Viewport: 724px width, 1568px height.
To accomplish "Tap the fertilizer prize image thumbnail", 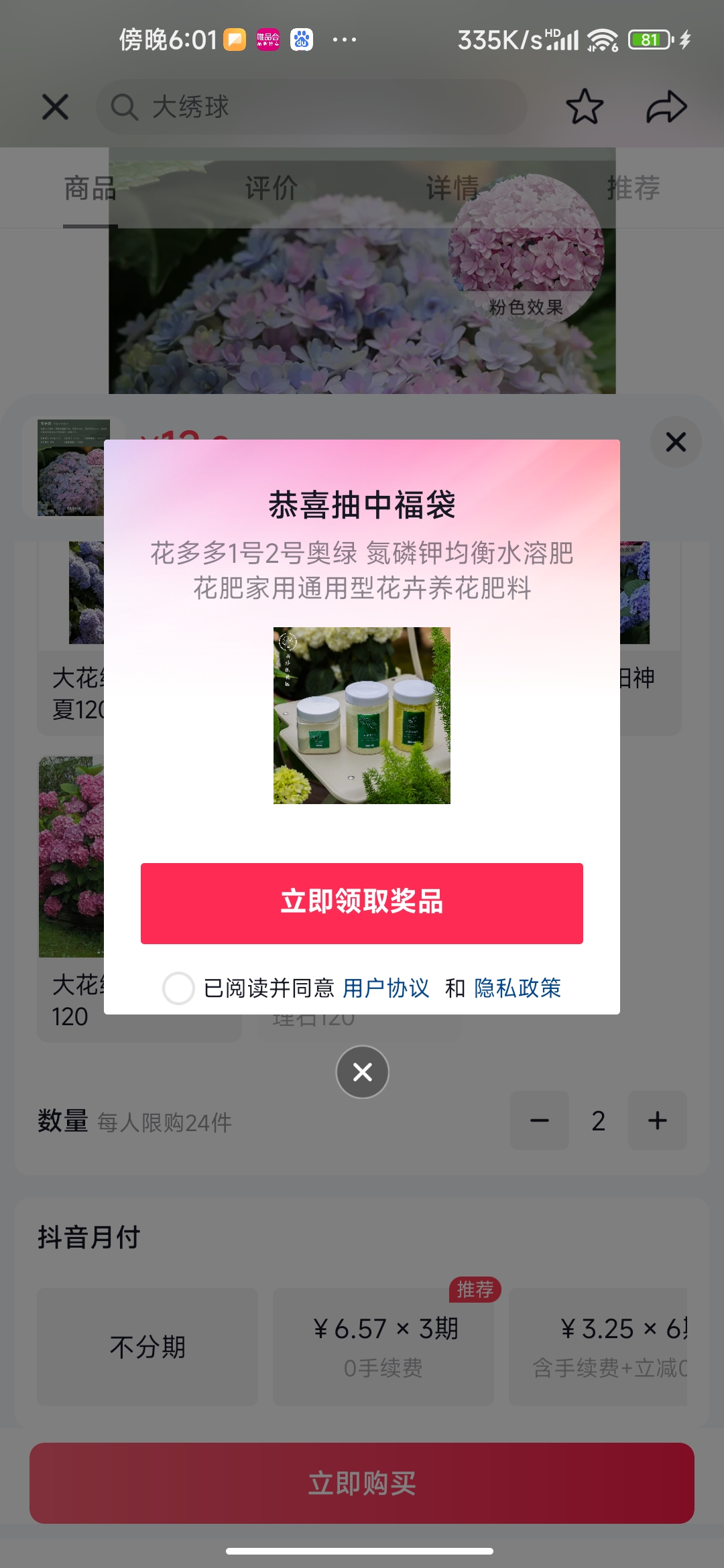I will point(362,714).
